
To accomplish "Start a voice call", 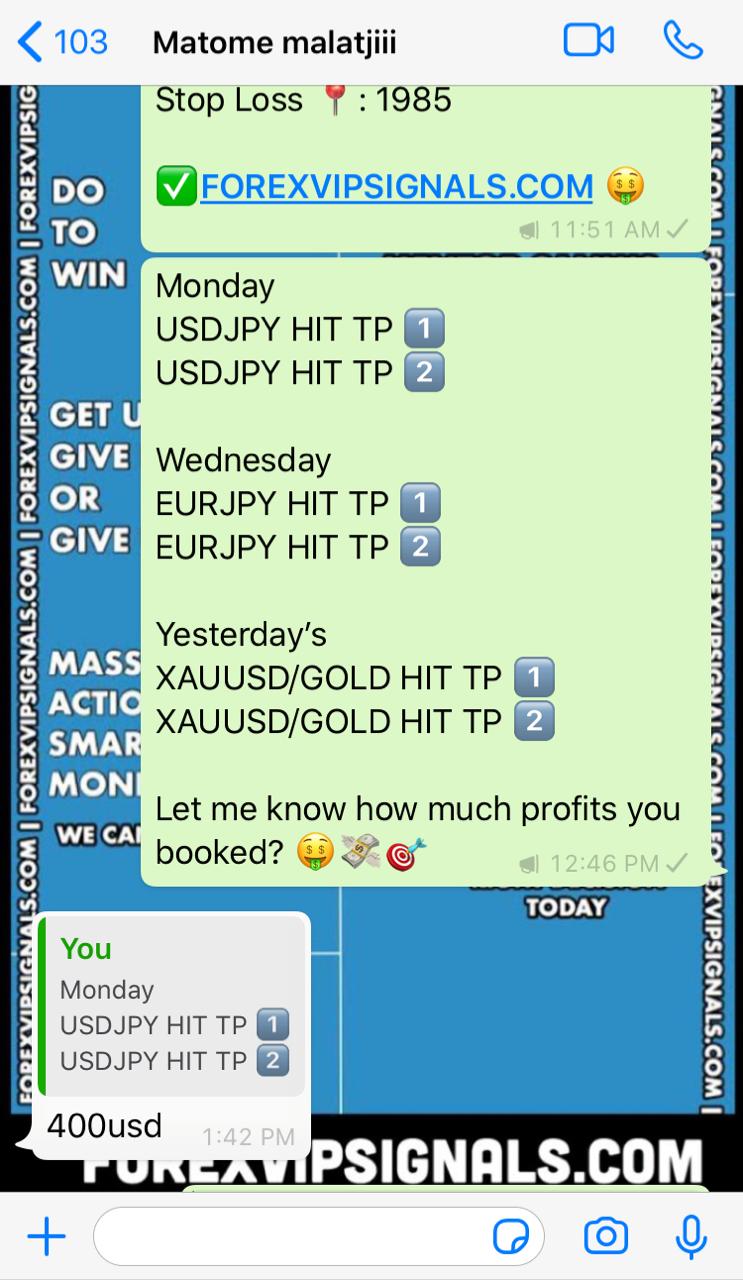I will 683,41.
